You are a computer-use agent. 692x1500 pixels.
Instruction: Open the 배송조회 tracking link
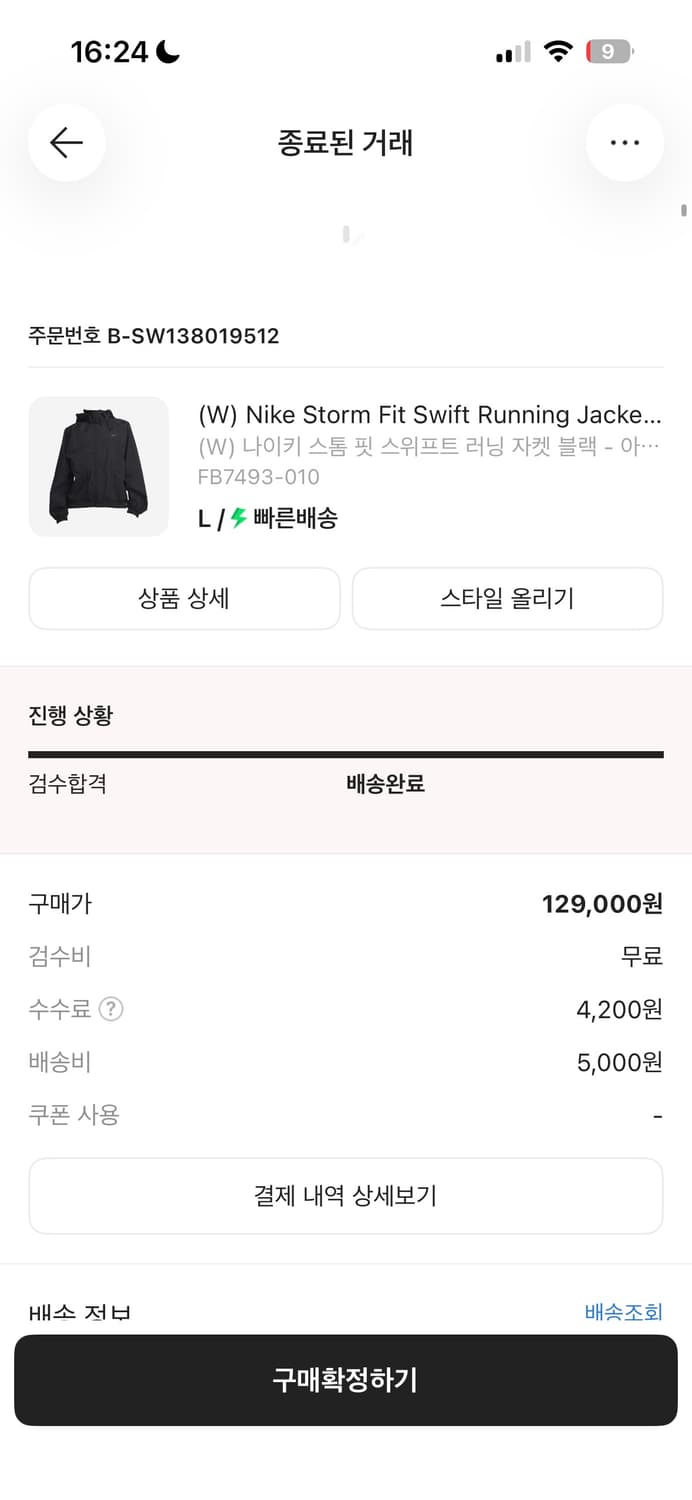(x=623, y=1312)
